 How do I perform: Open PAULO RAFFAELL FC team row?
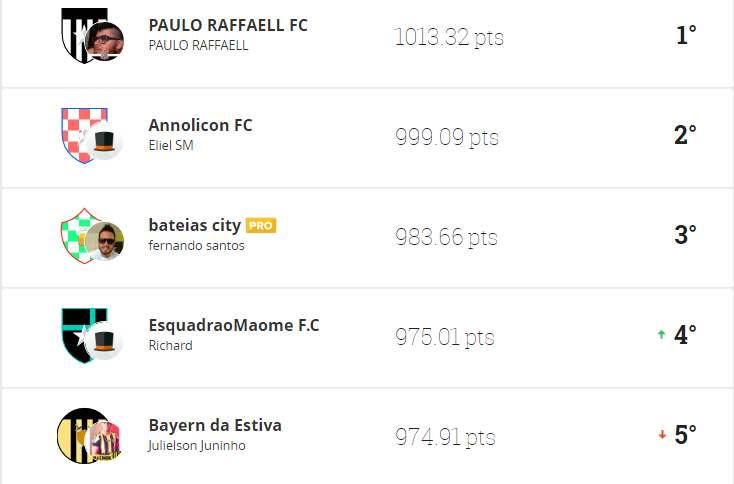[228, 26]
